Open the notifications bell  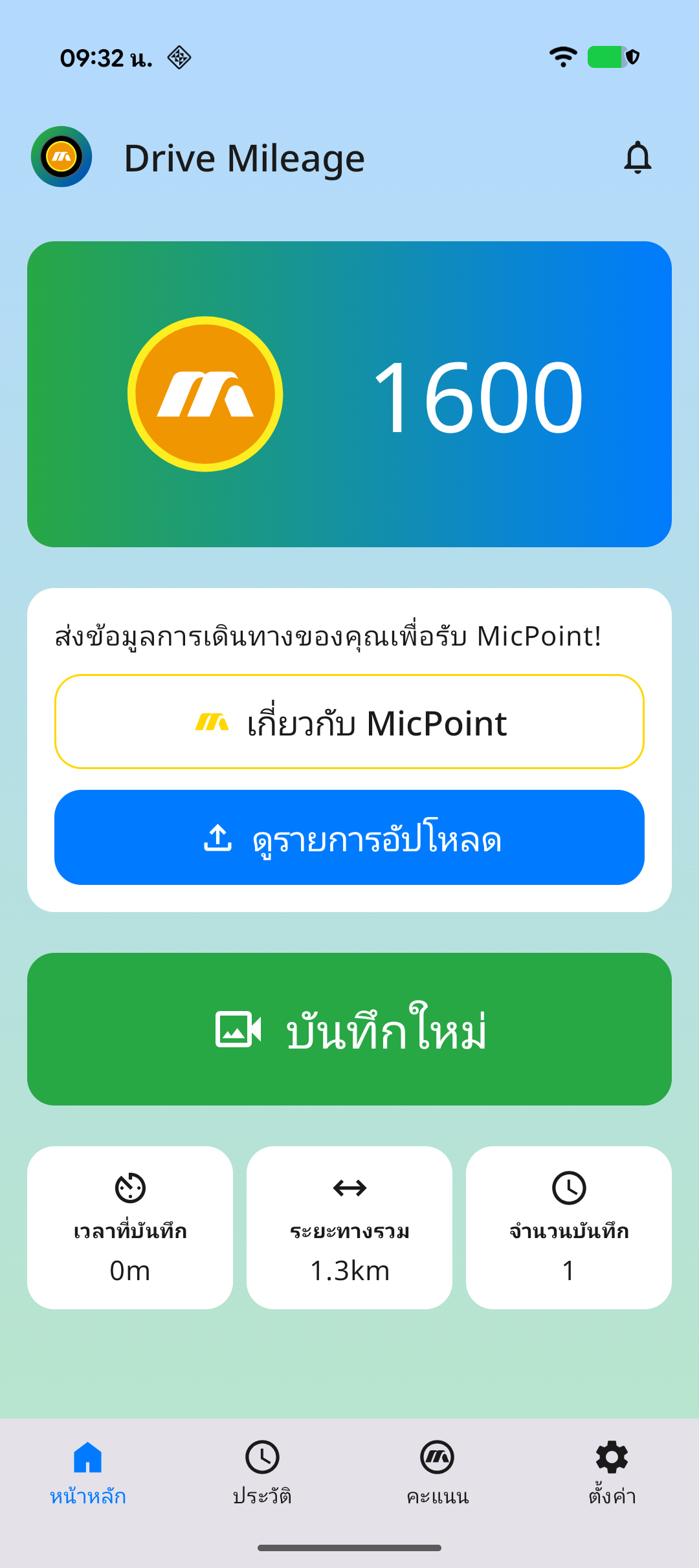pos(638,158)
